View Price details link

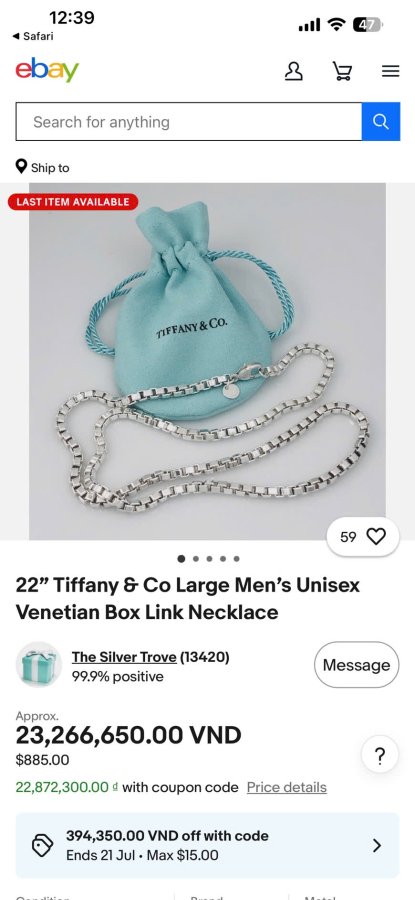coord(286,788)
